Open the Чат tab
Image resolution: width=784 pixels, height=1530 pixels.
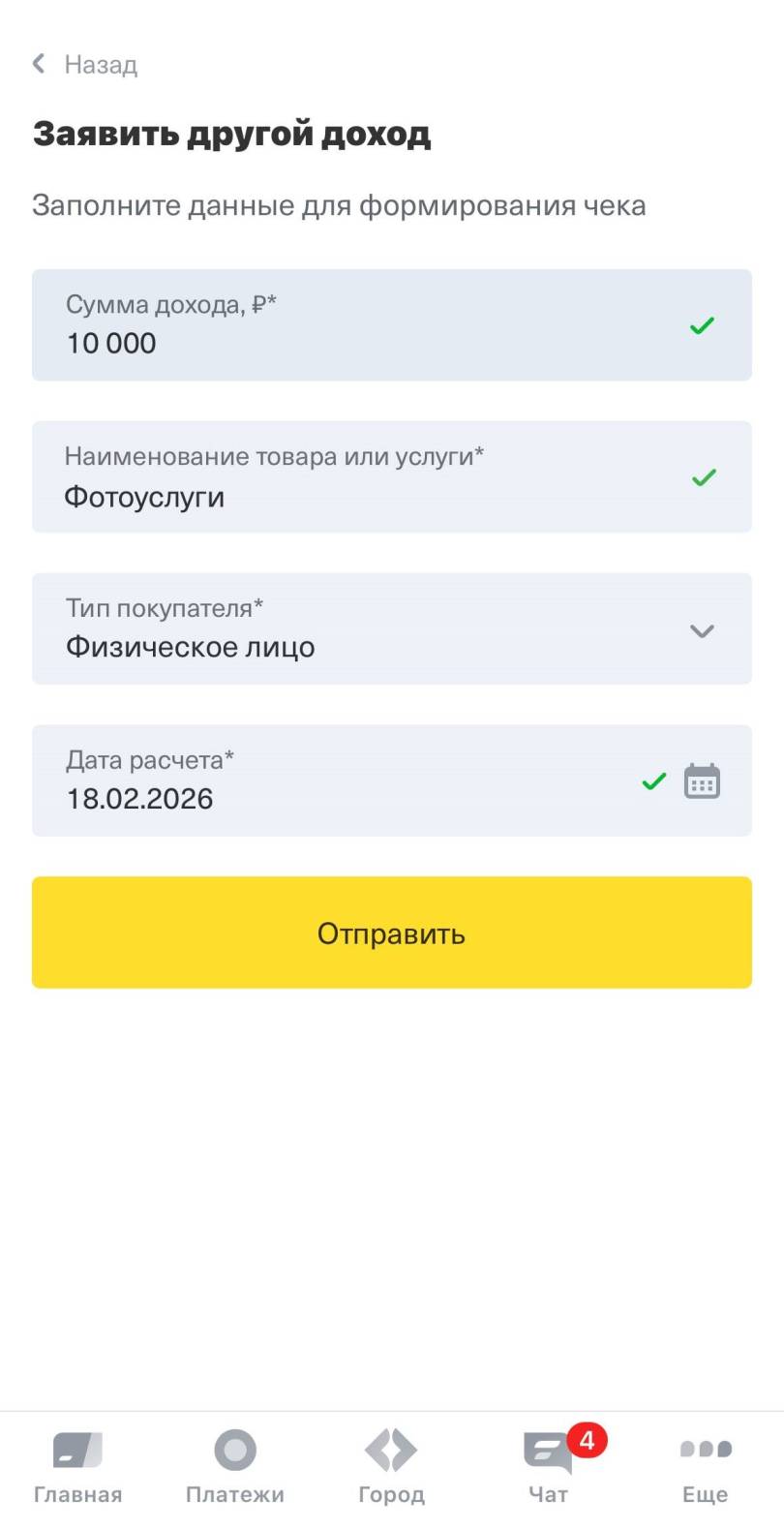549,1467
